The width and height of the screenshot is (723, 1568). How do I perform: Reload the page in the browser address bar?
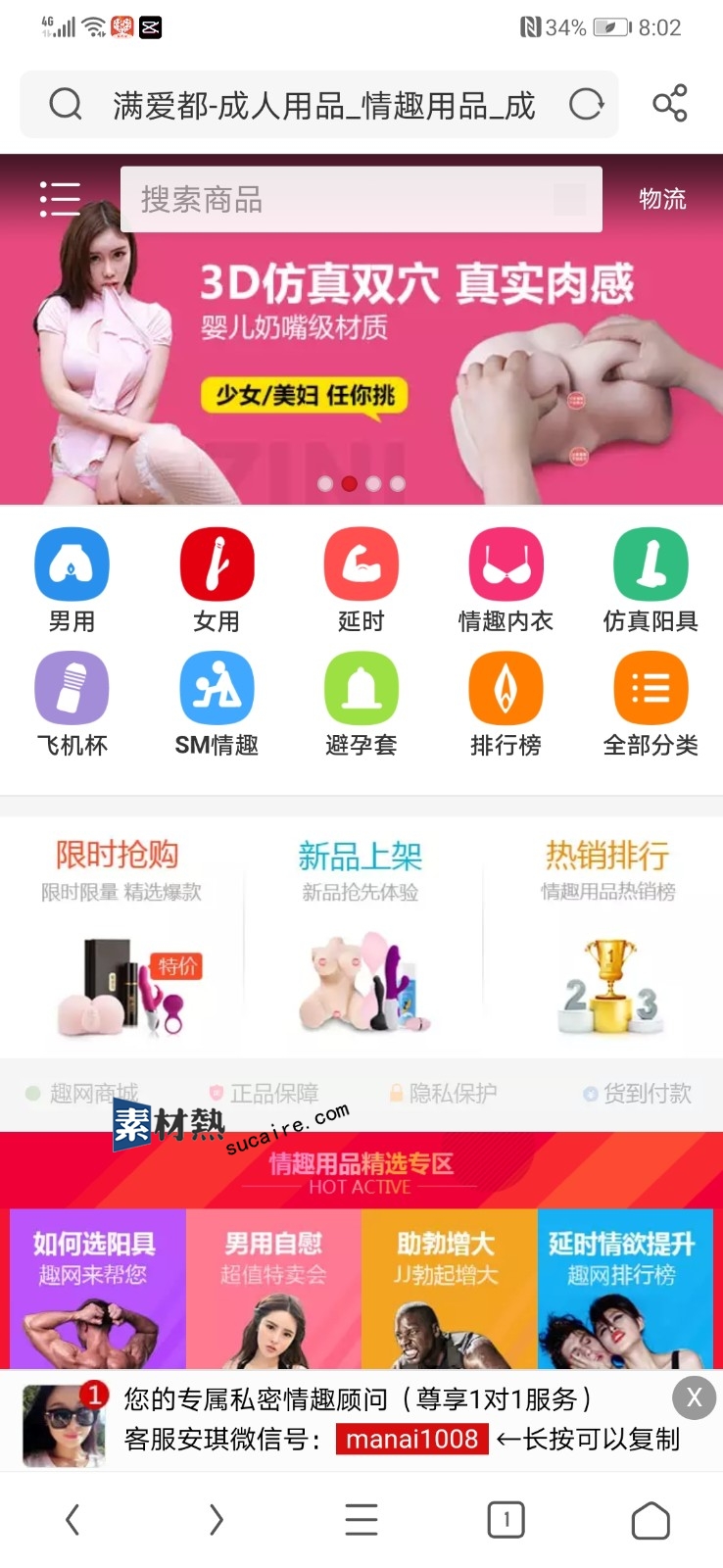(x=586, y=104)
